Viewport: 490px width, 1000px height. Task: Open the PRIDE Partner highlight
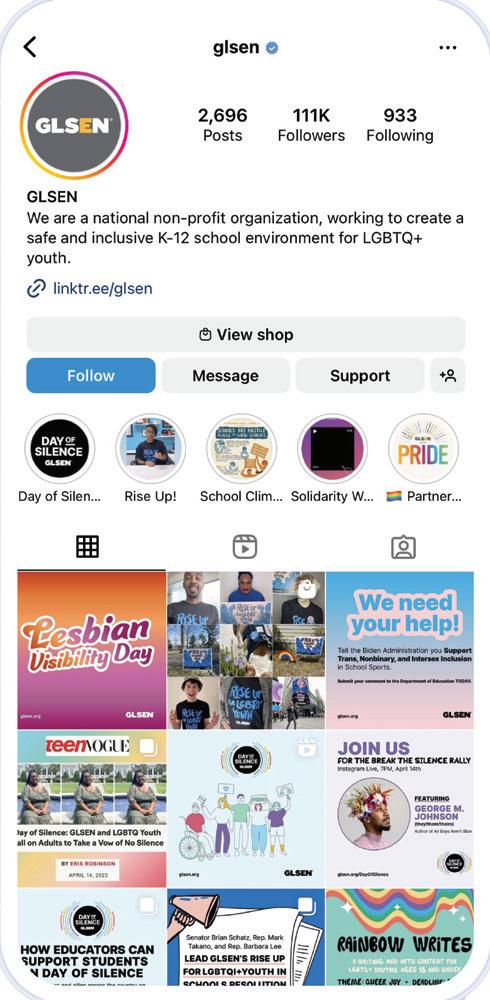[424, 449]
